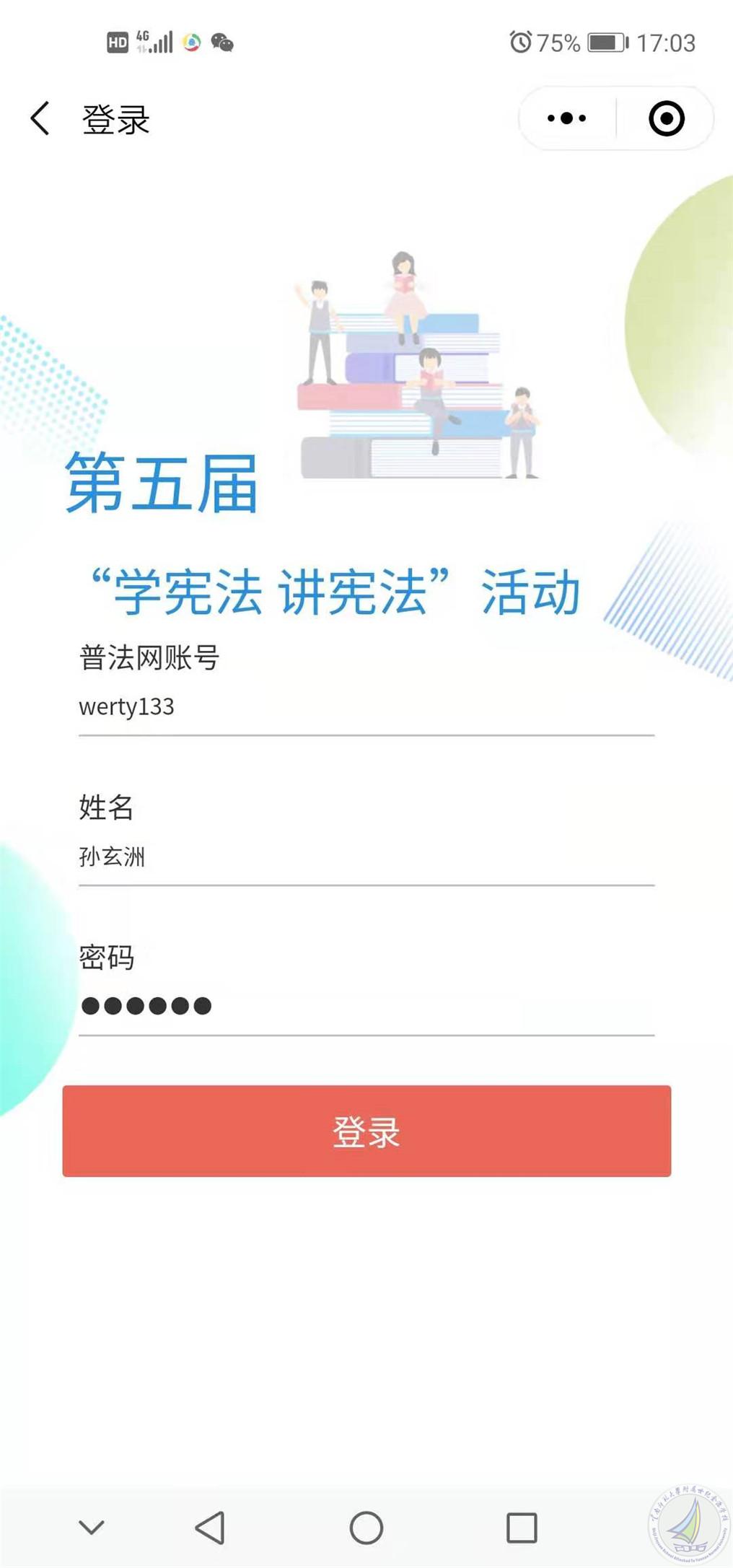Open the mini program's three-dot menu
This screenshot has width=733, height=1568.
[x=567, y=118]
